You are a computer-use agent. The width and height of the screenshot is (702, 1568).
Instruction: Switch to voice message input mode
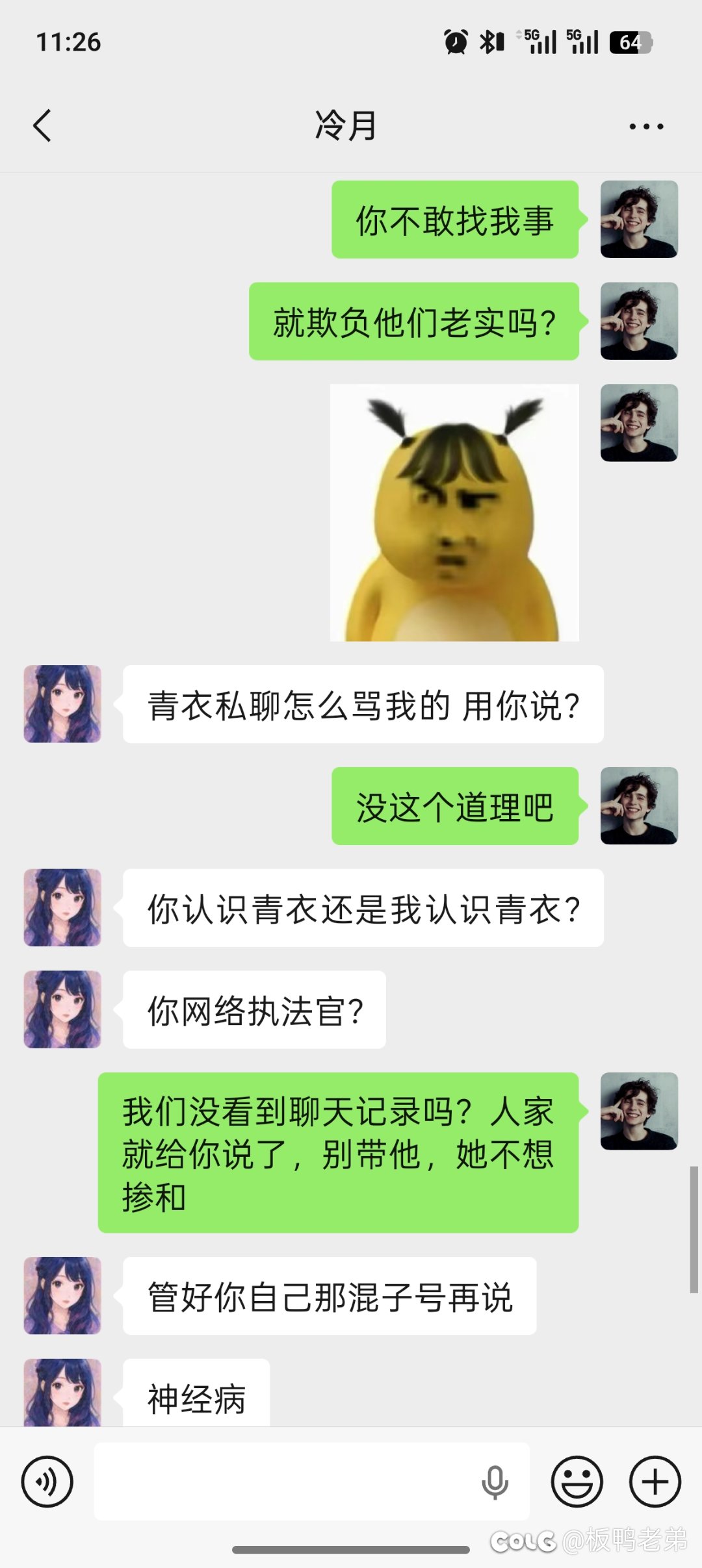point(47,1482)
